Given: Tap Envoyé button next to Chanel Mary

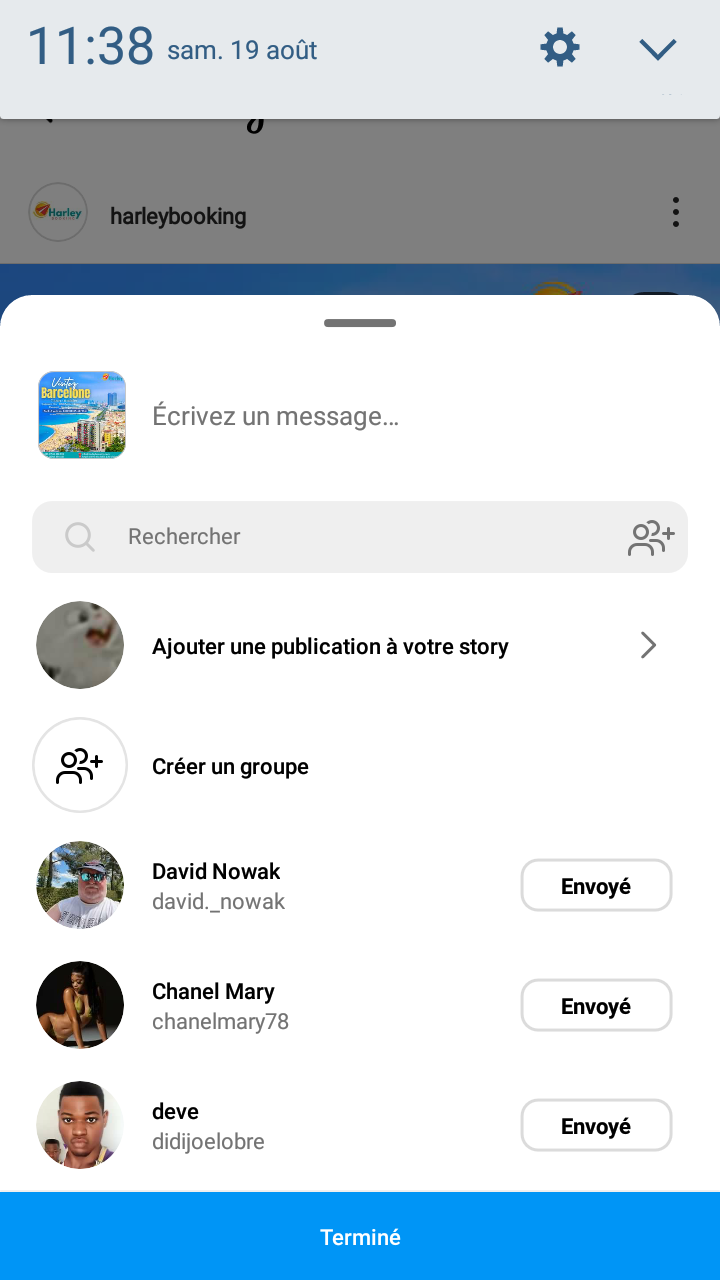Looking at the screenshot, I should (x=596, y=1006).
